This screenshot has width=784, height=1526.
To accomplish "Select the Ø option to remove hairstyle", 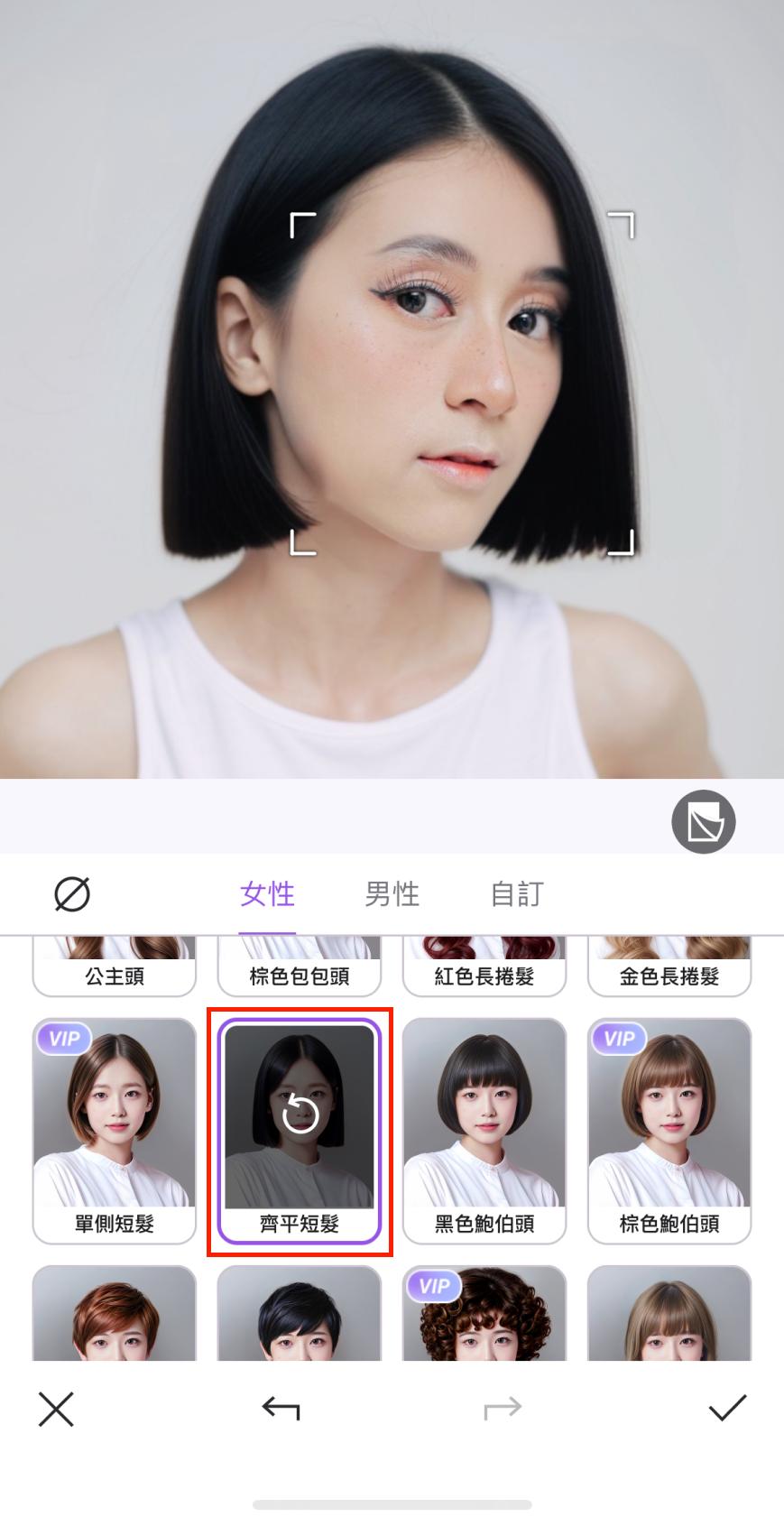I will pyautogui.click(x=72, y=893).
